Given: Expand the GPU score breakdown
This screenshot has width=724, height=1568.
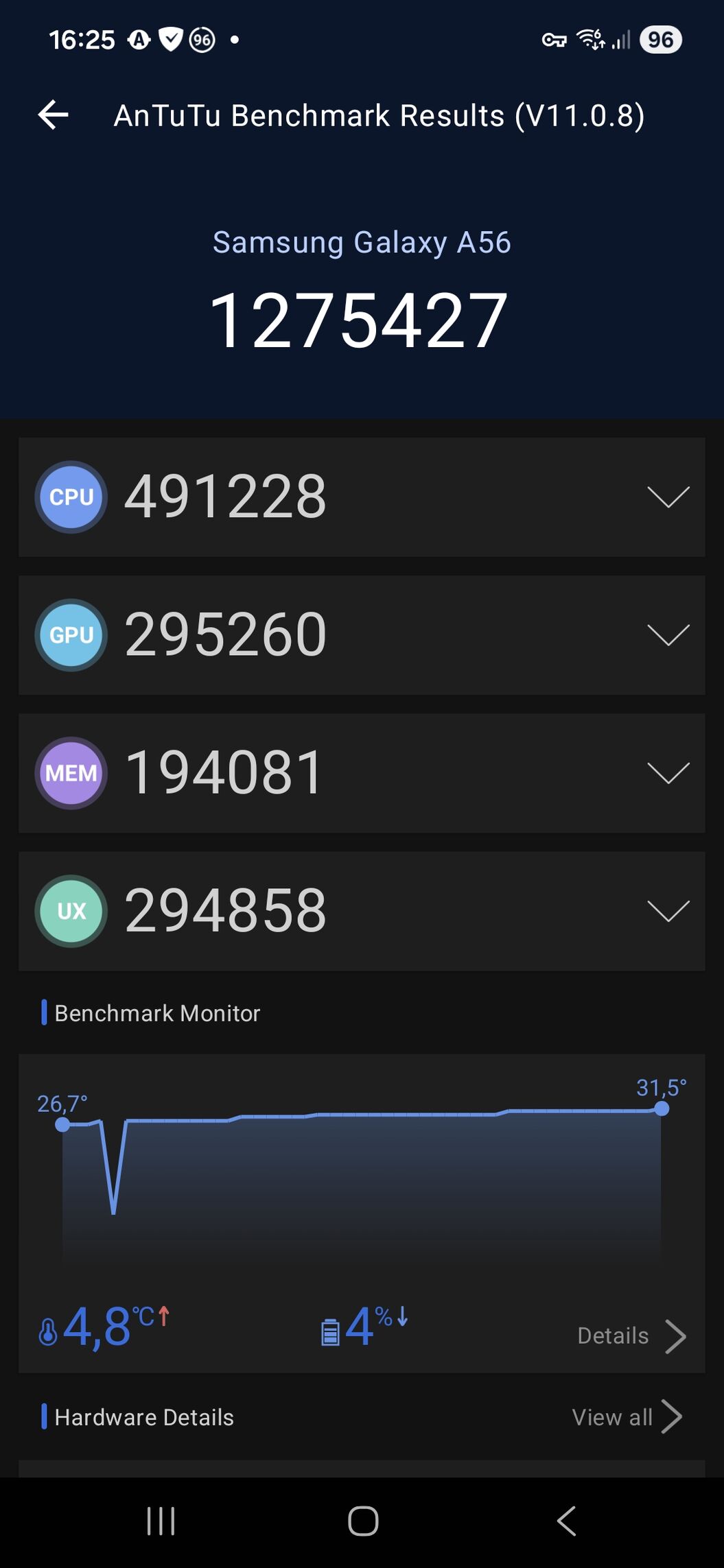Looking at the screenshot, I should pyautogui.click(x=668, y=635).
